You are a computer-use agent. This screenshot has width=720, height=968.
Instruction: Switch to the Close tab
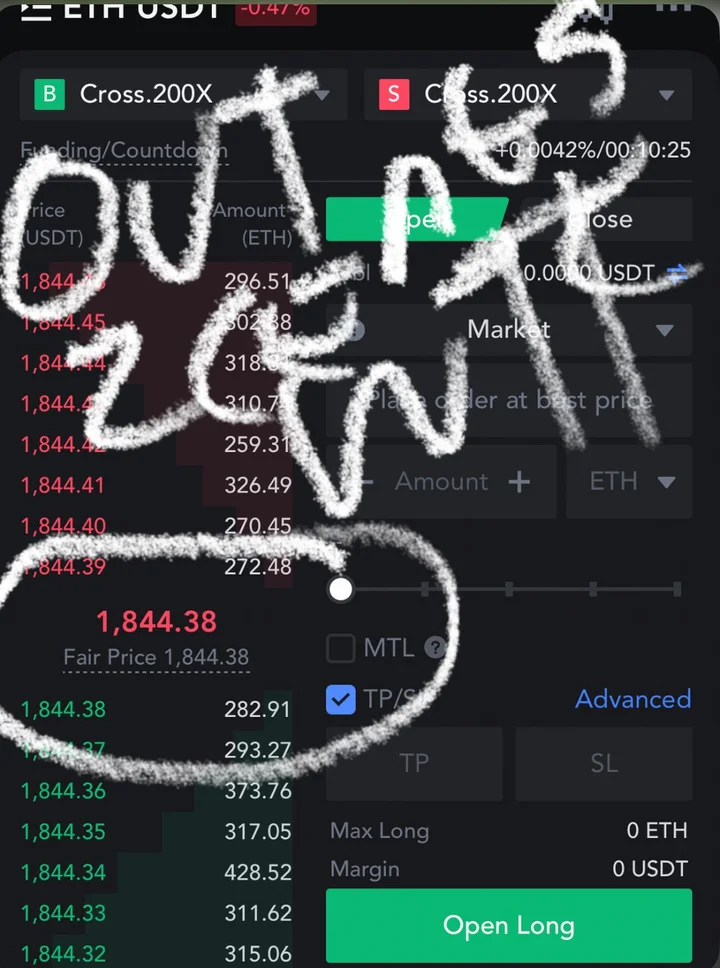pyautogui.click(x=600, y=219)
